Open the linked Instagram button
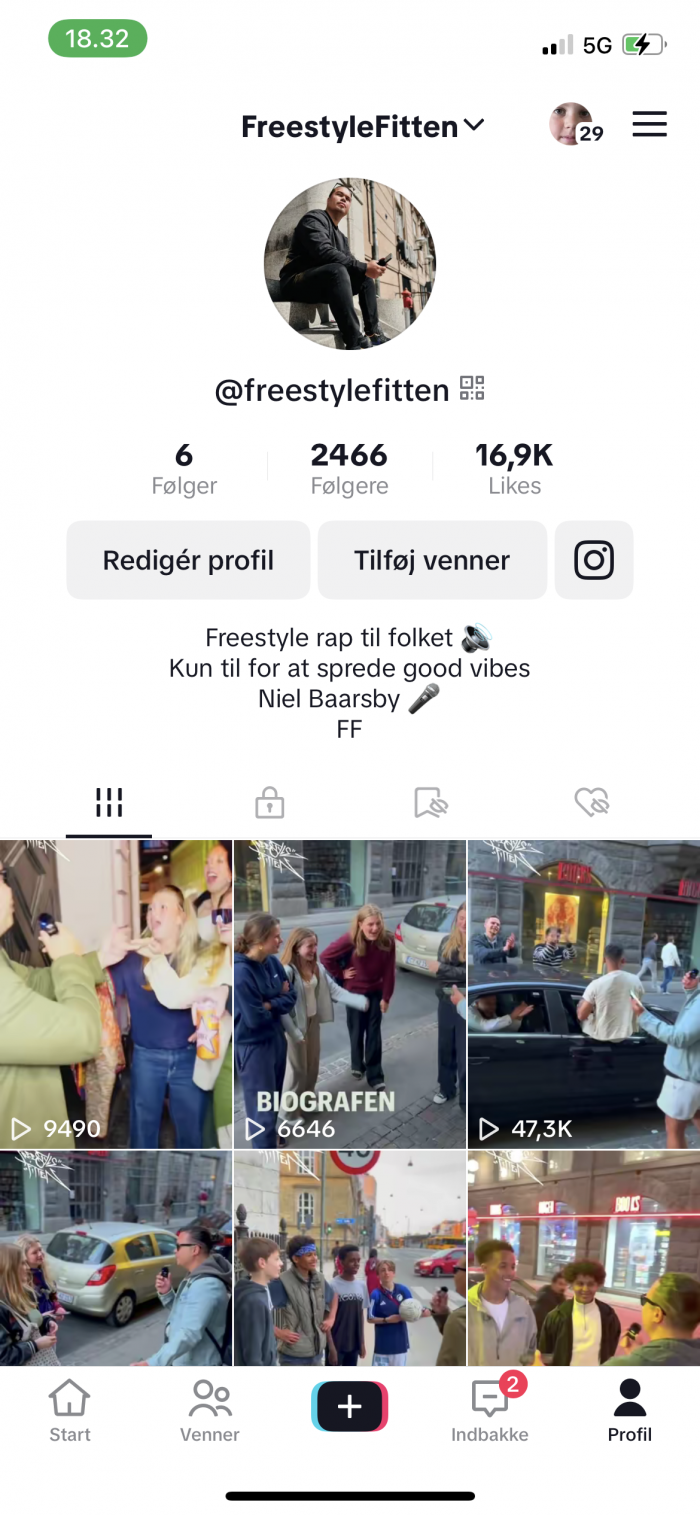700x1515 pixels. 594,560
